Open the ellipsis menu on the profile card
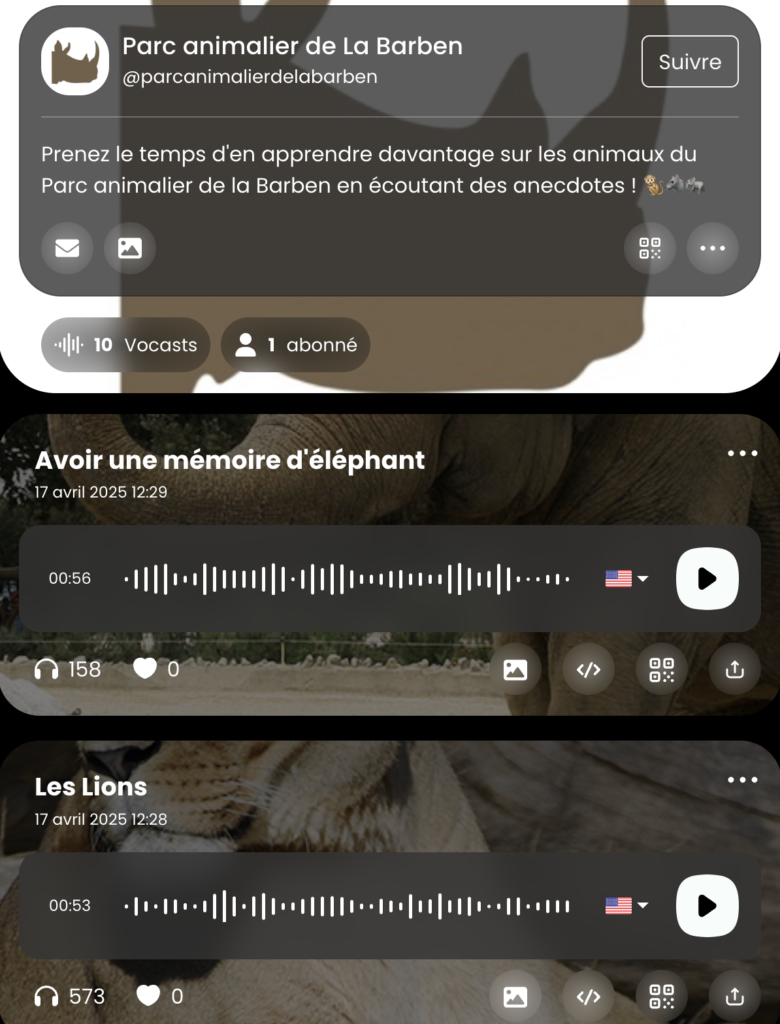The height and width of the screenshot is (1024, 780). tap(713, 249)
